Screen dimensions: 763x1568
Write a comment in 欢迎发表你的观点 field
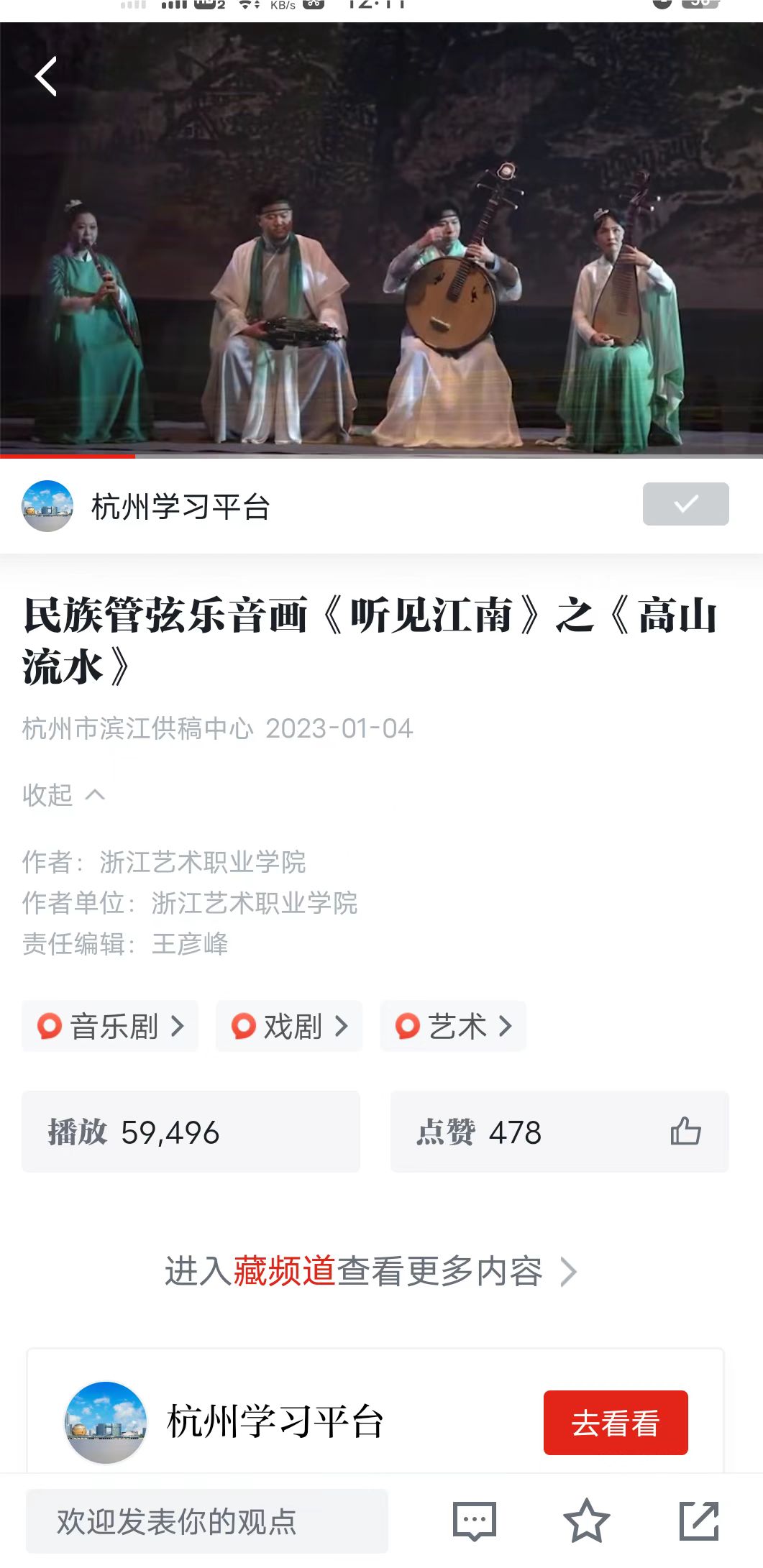[207, 1521]
